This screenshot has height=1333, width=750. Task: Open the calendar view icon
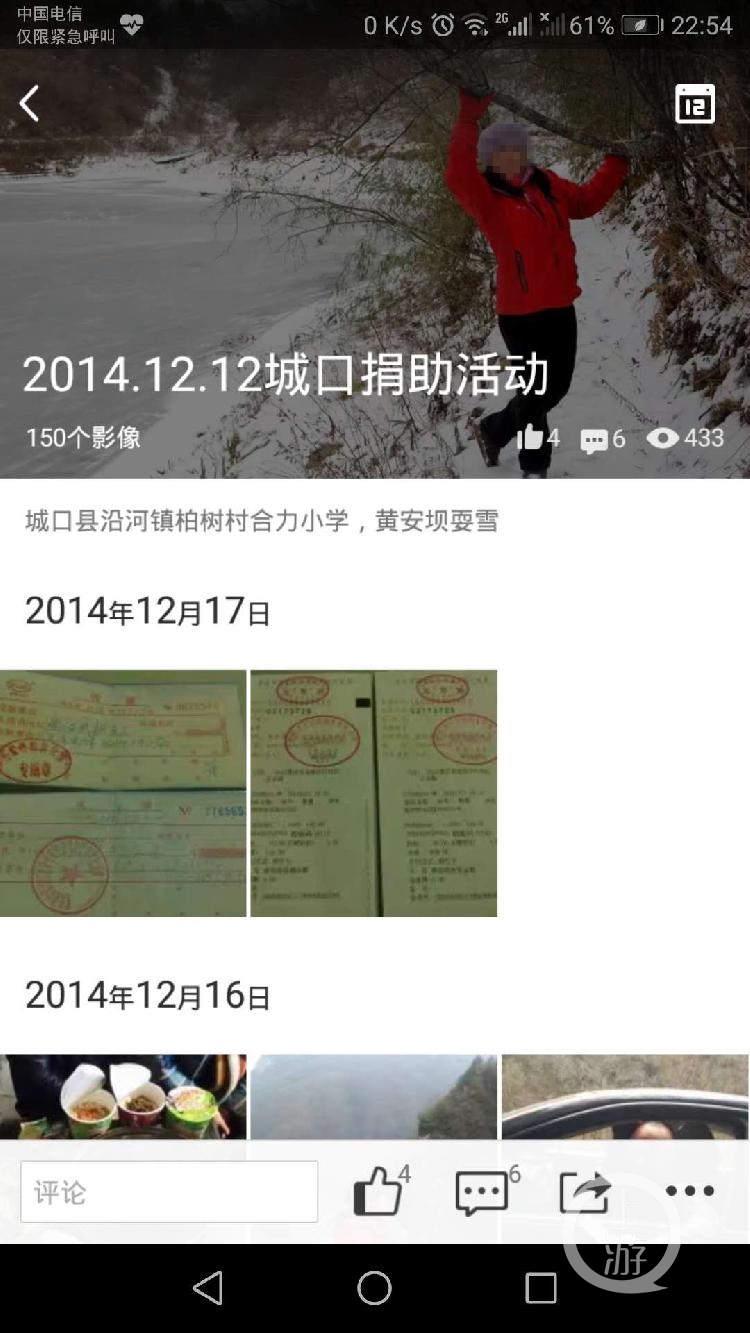tap(695, 104)
